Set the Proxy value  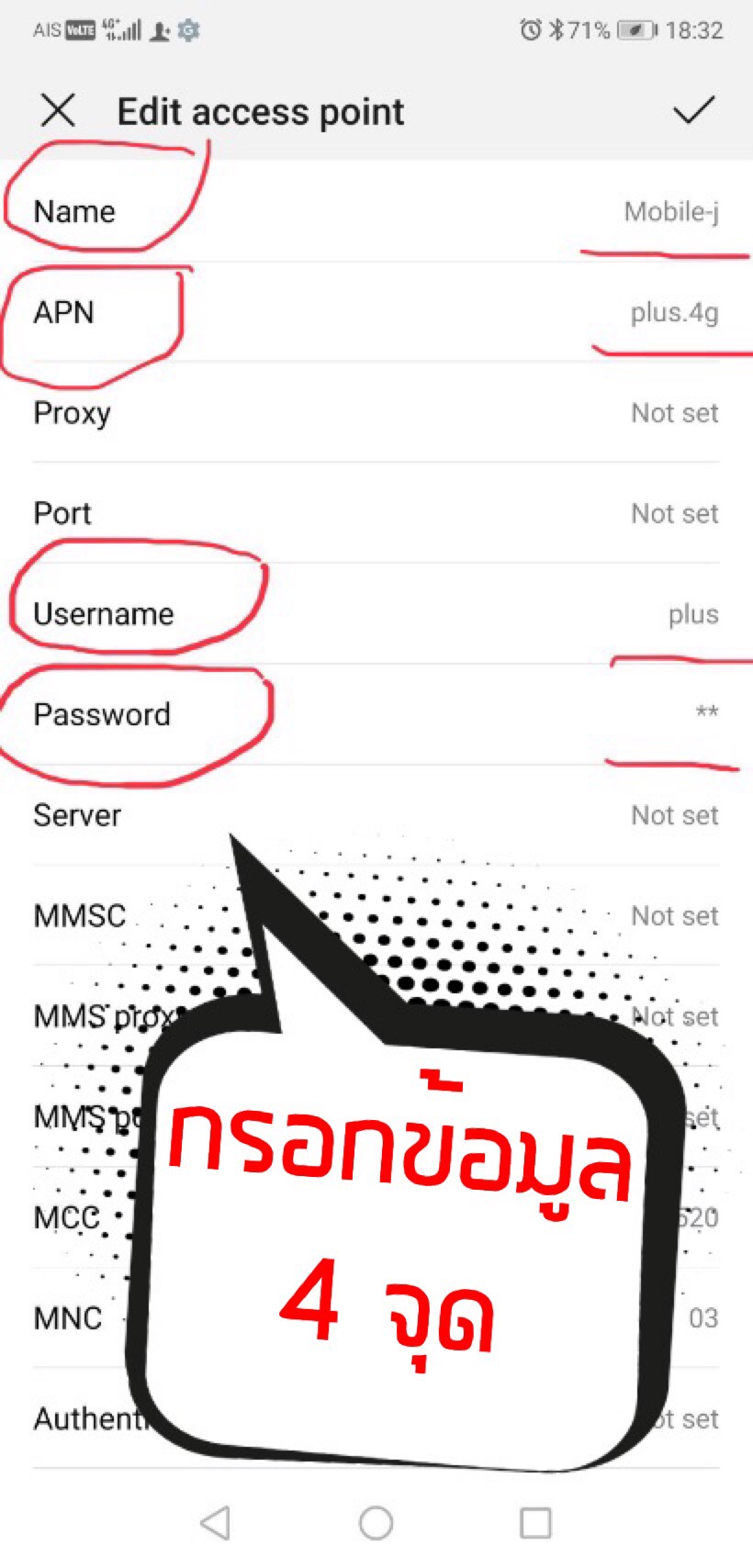[376, 413]
